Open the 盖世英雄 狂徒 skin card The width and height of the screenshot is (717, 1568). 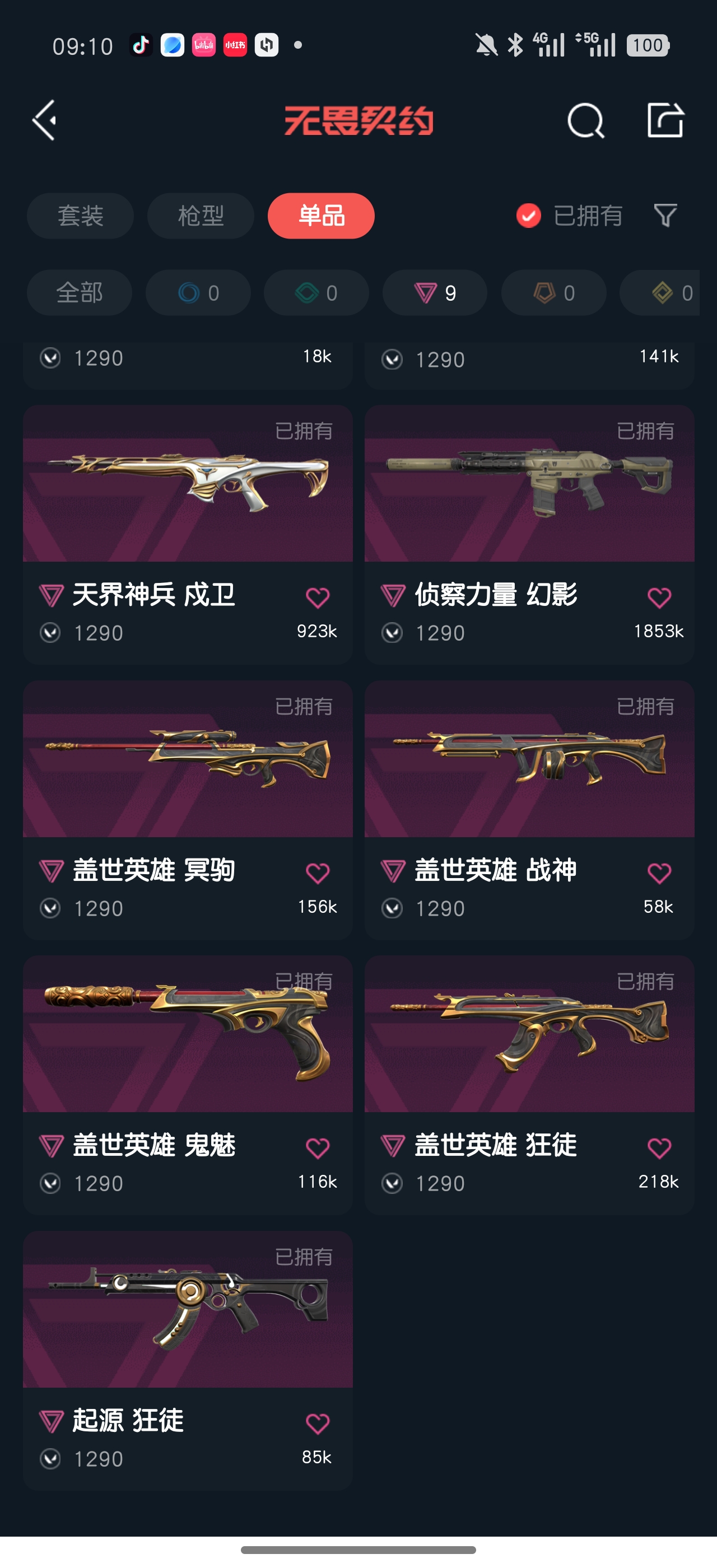(529, 1048)
